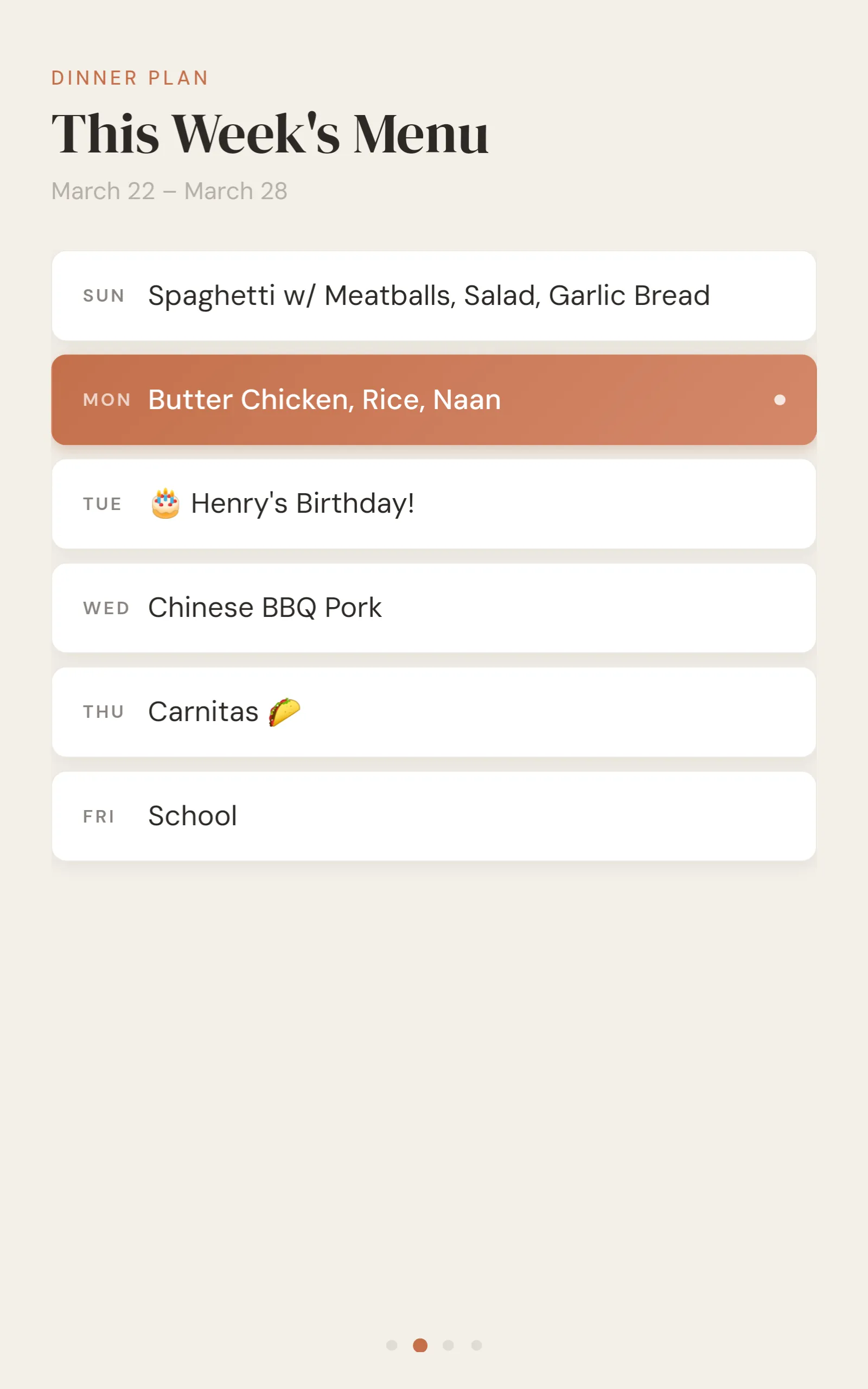Click the DINNER PLAN header label

[x=129, y=78]
